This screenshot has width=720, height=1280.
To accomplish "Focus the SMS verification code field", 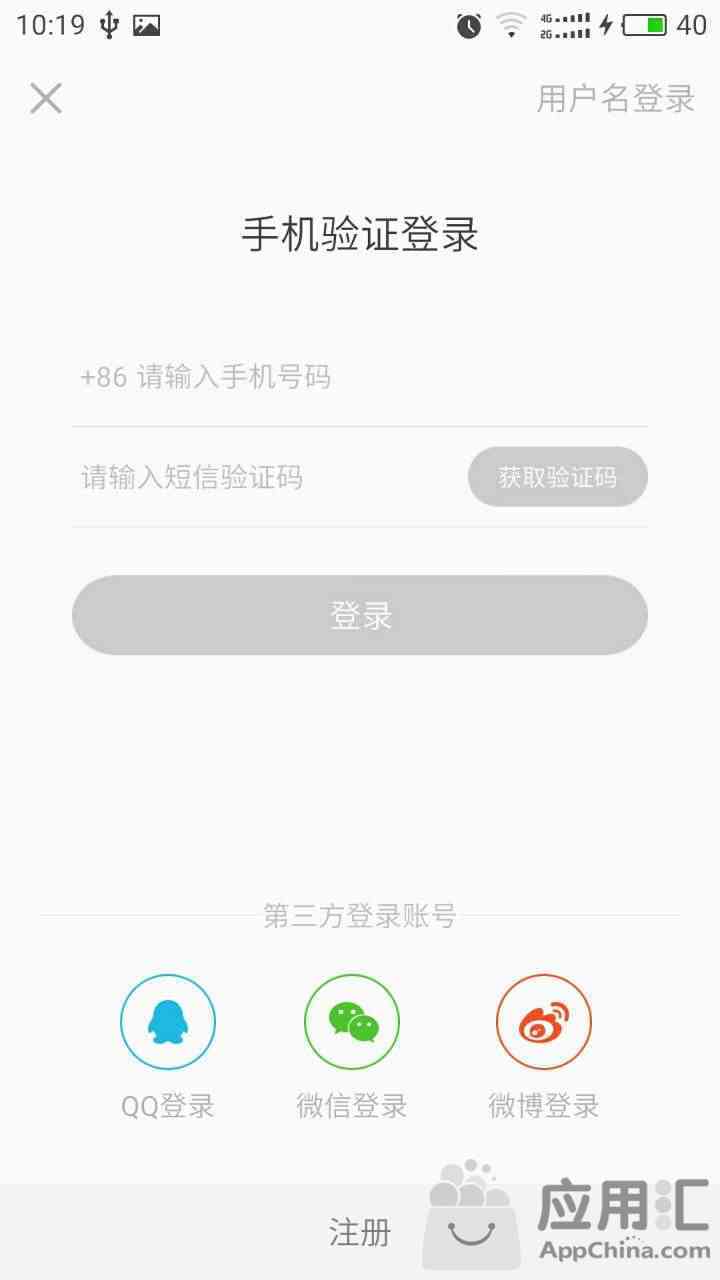I will 265,477.
